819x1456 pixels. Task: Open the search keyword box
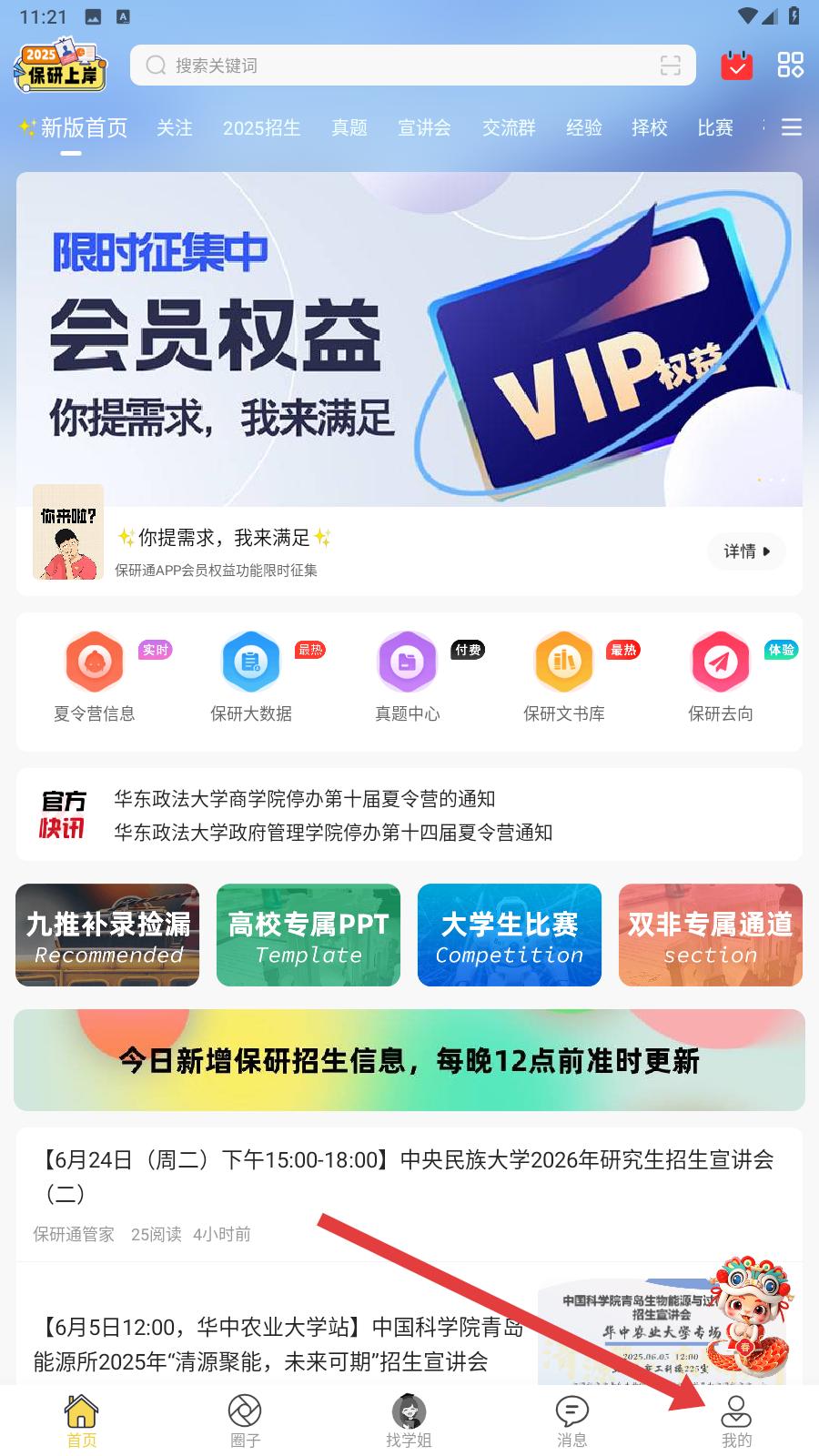pos(400,66)
